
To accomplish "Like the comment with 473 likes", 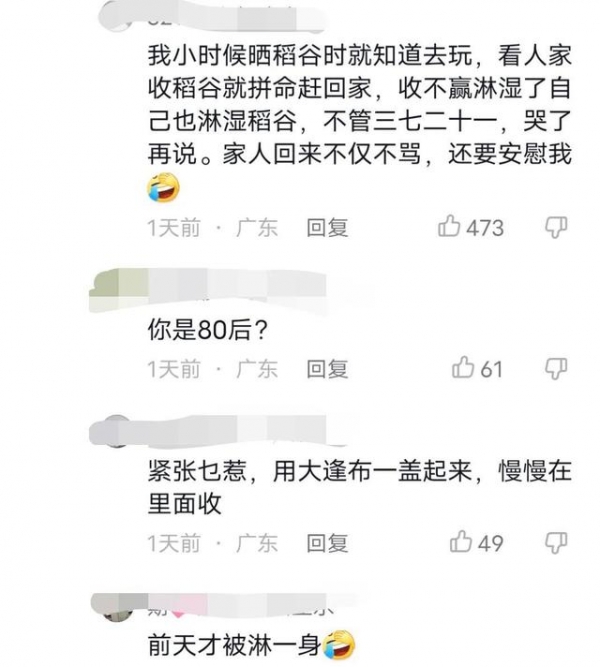I will tap(450, 227).
